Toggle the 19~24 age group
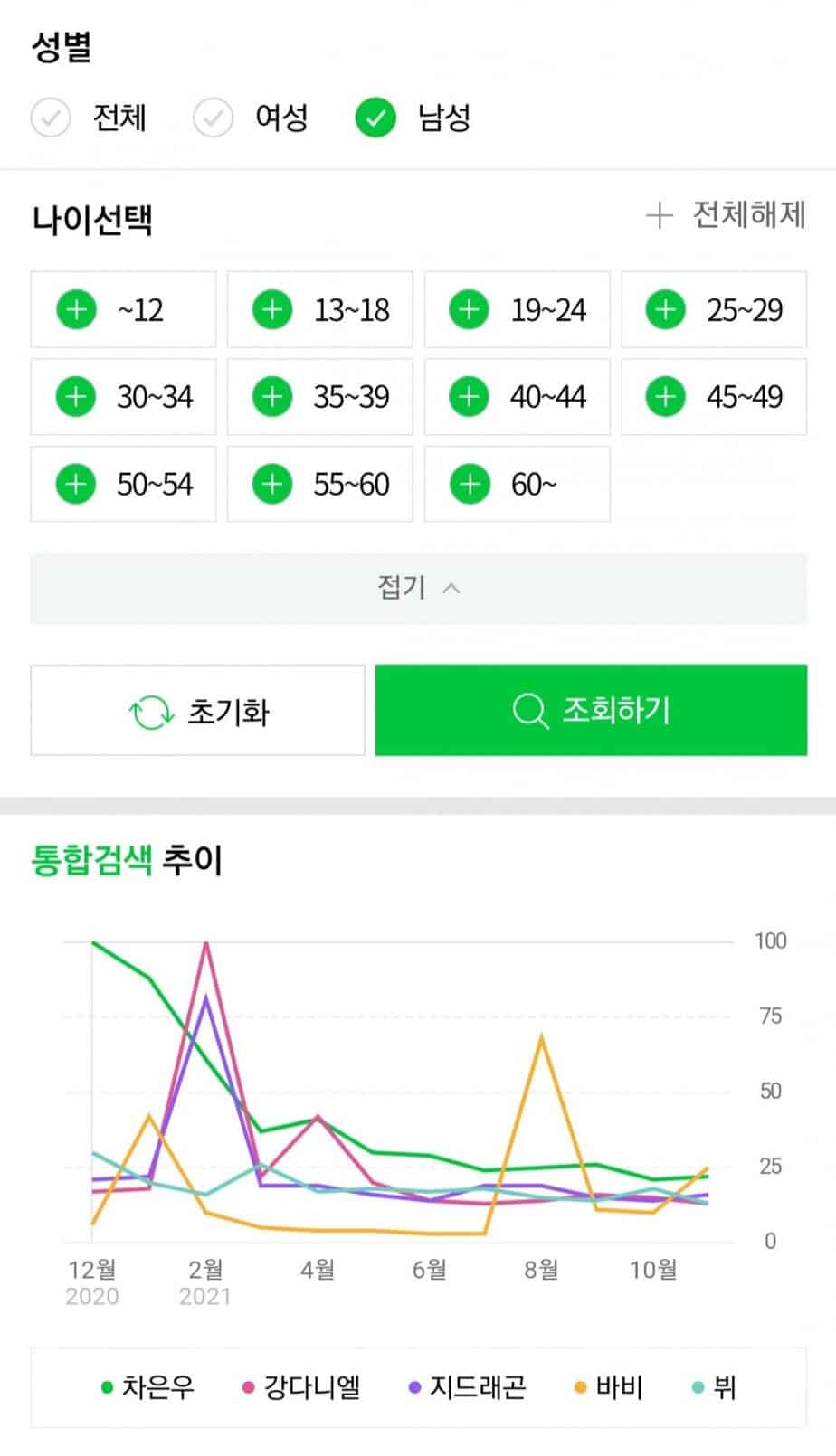This screenshot has height=1456, width=836. [x=517, y=309]
